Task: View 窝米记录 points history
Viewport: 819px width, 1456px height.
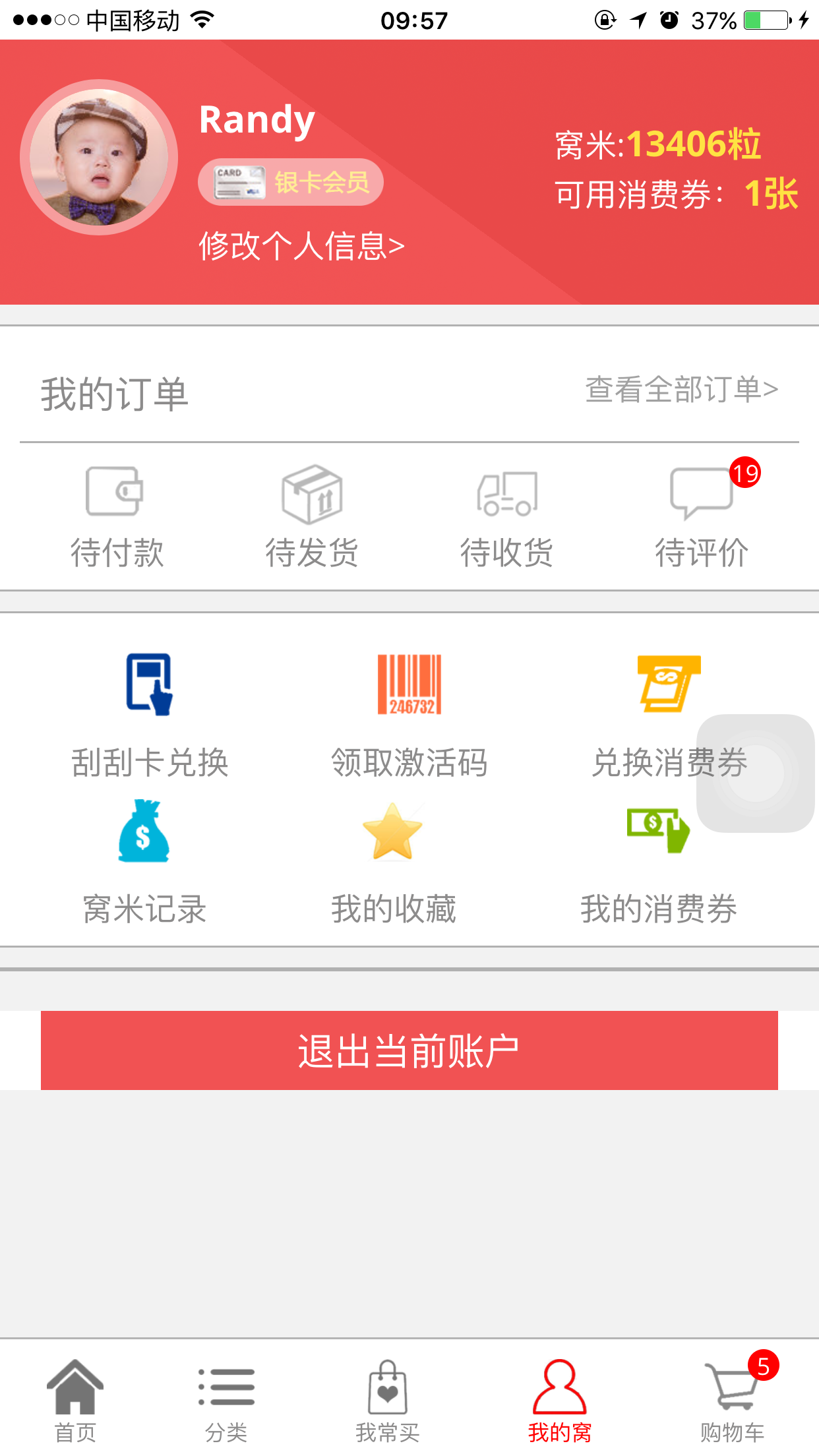Action: pyautogui.click(x=144, y=862)
